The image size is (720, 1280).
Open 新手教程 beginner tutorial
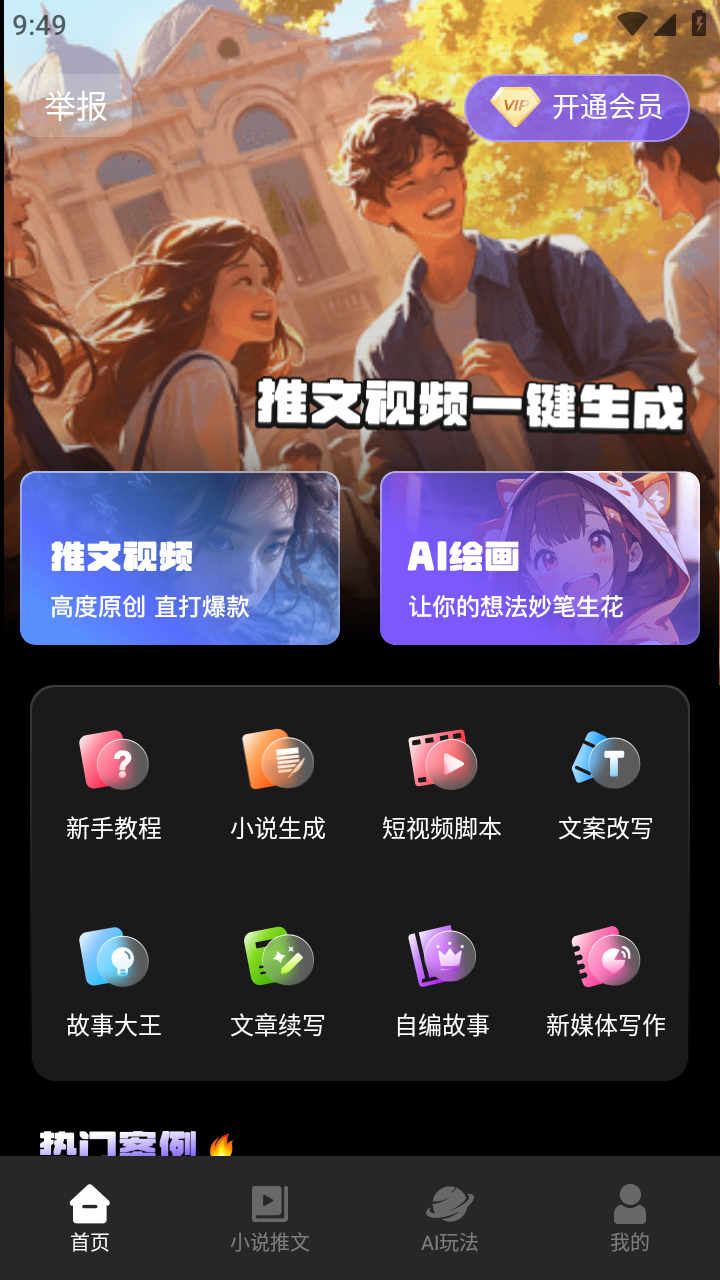tap(114, 785)
